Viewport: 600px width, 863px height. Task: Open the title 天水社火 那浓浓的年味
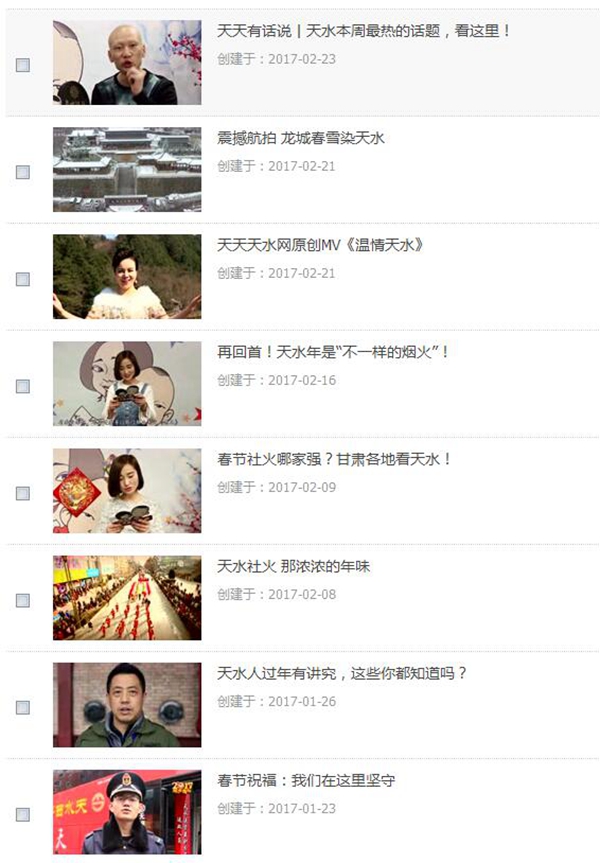point(293,566)
